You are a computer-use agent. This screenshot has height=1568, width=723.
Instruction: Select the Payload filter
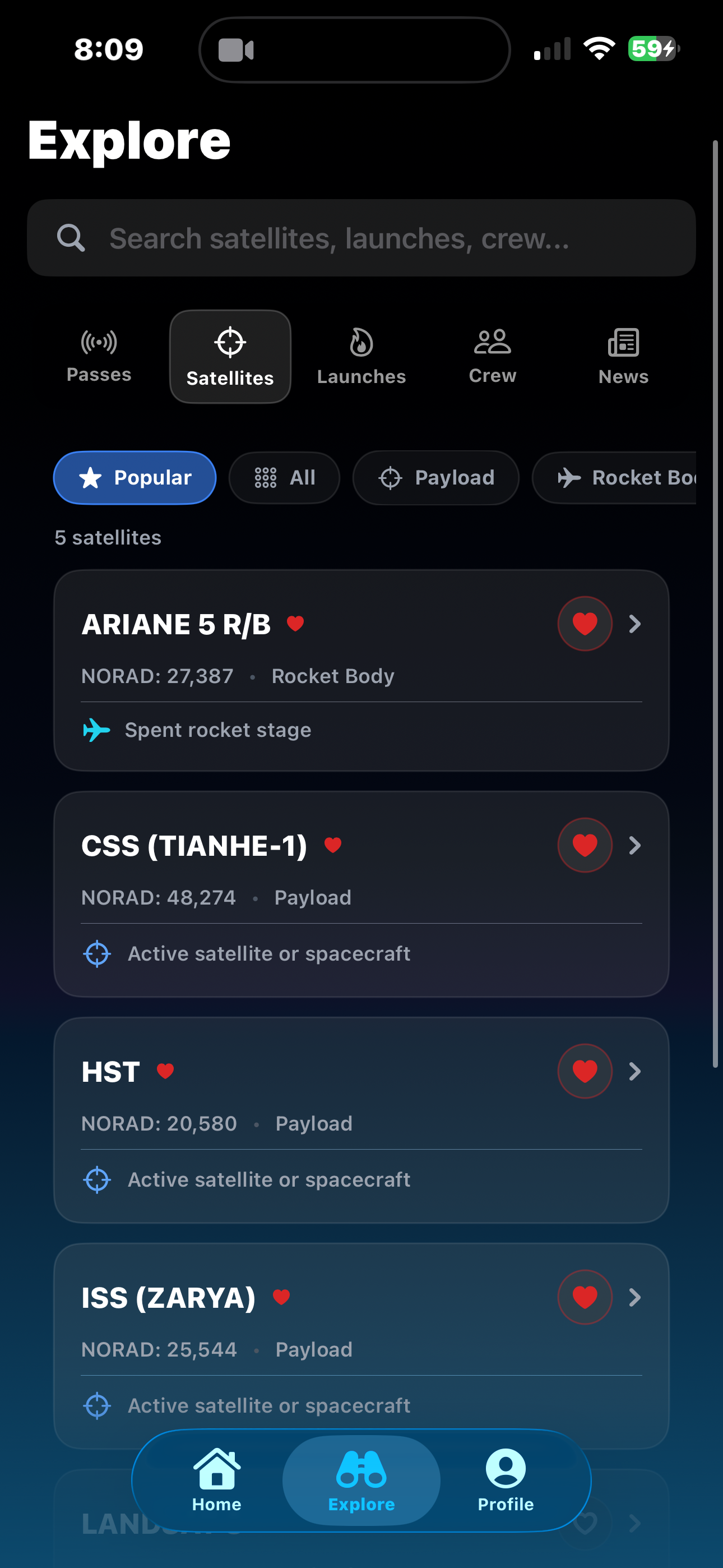click(x=435, y=478)
